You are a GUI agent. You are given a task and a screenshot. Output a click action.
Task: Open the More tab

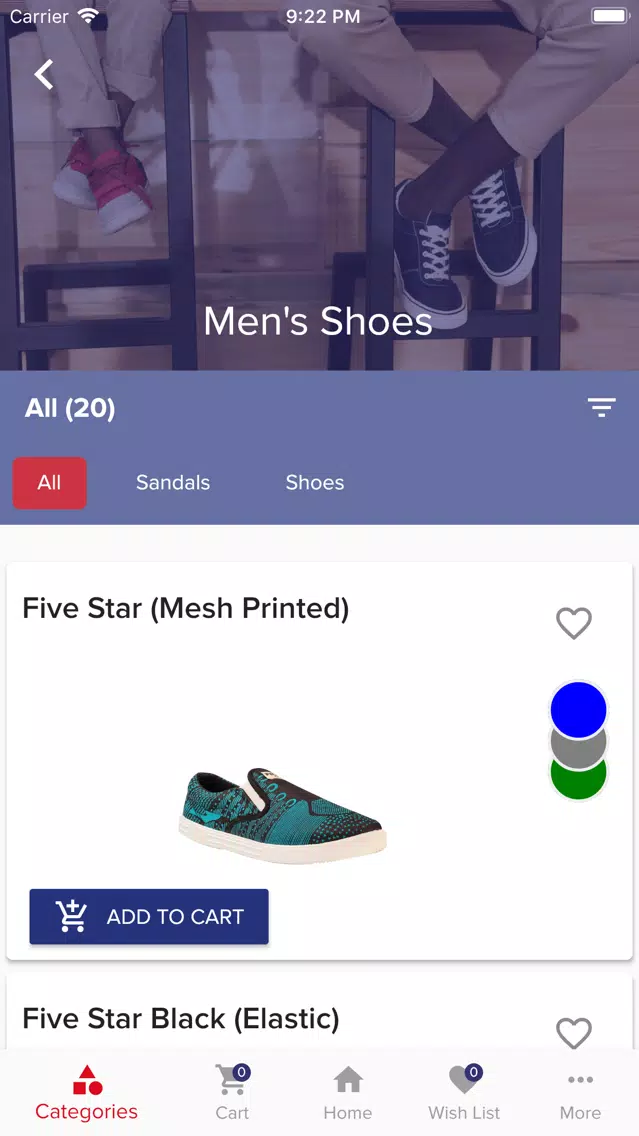pos(580,1093)
